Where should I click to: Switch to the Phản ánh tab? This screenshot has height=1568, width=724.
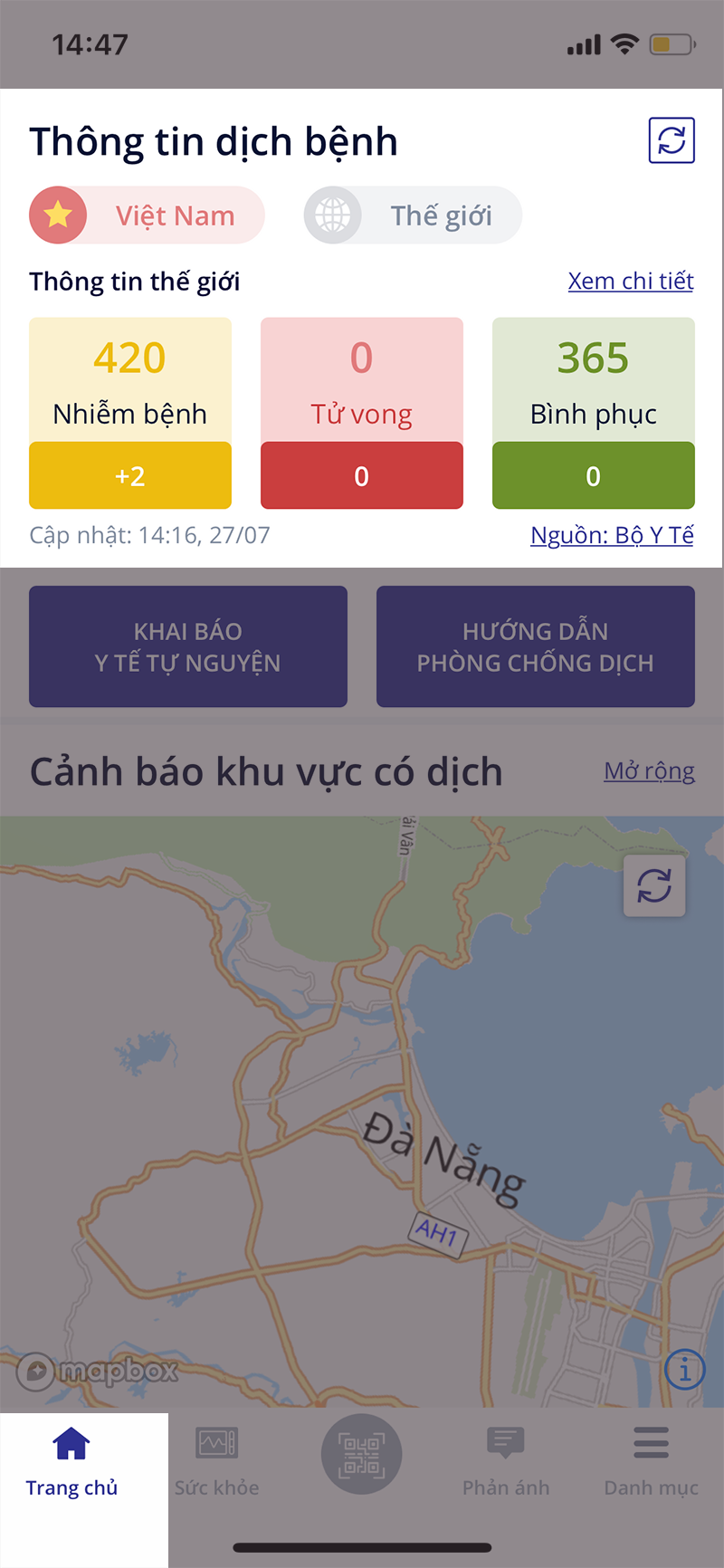(x=505, y=1462)
